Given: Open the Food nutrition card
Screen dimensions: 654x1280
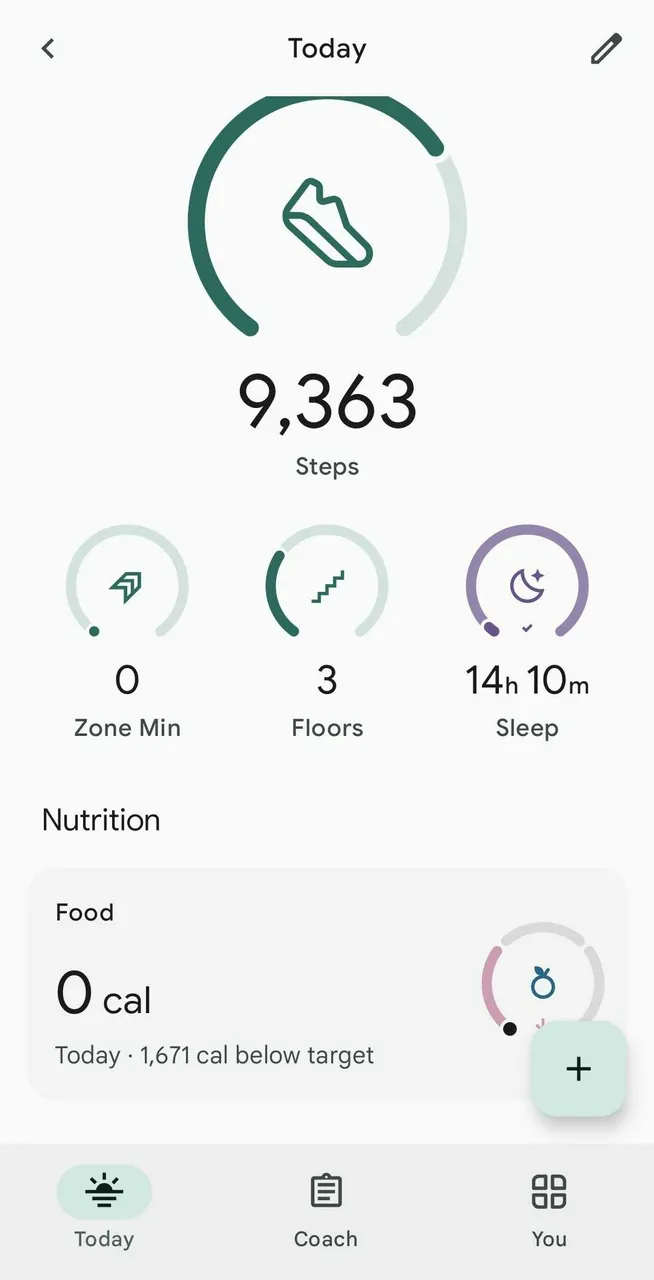Looking at the screenshot, I should click(327, 985).
